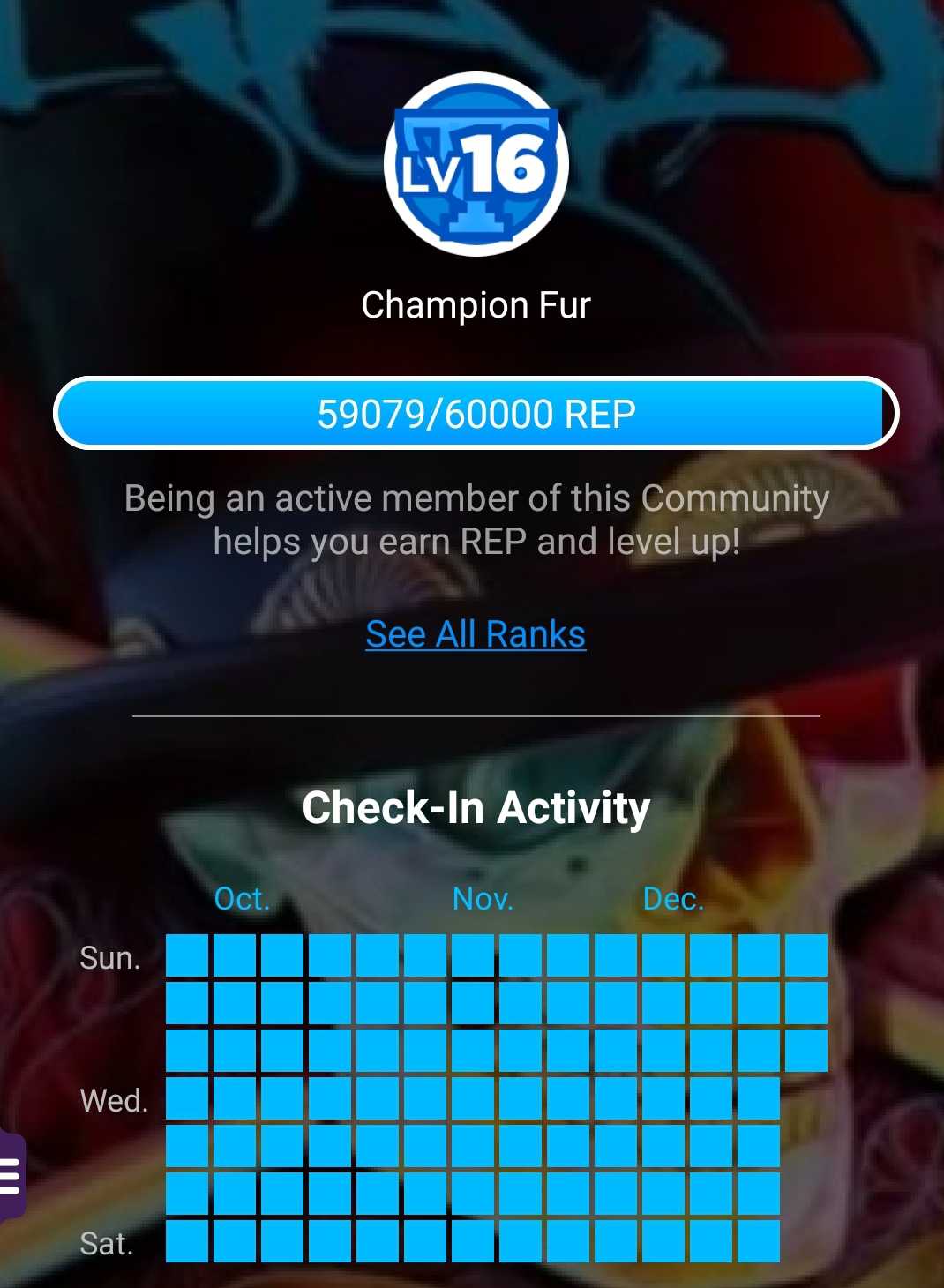944x1288 pixels.
Task: Open the side drawer menu handle
Action: pos(11,1175)
